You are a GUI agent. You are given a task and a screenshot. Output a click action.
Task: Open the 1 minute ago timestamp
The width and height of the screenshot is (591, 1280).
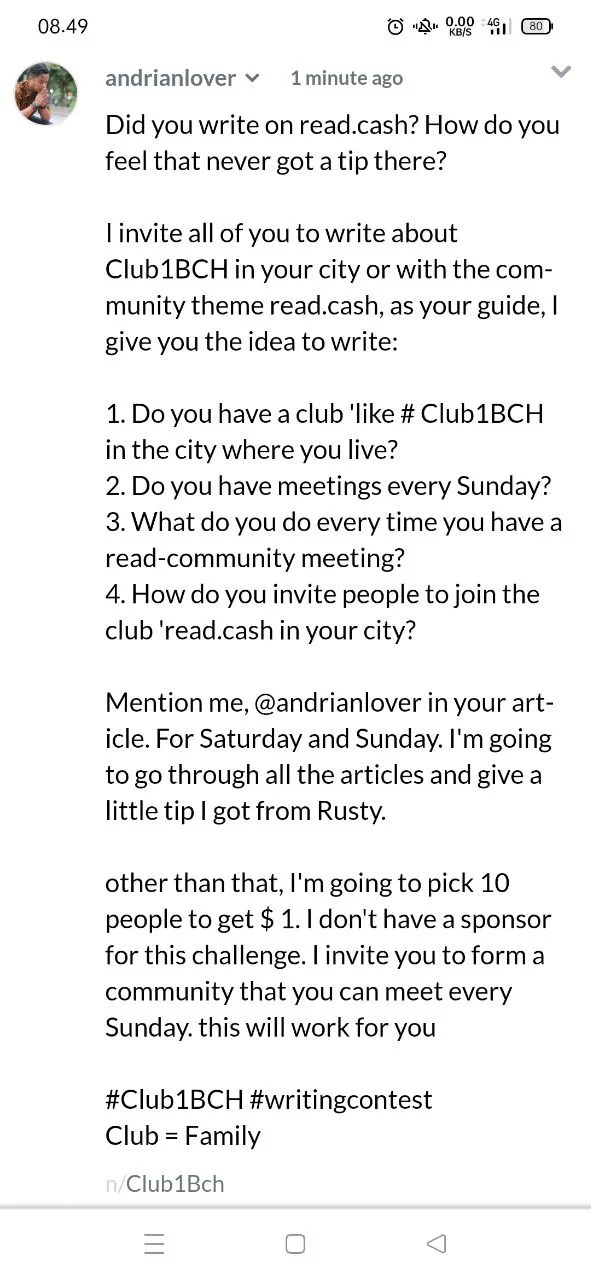pos(346,78)
